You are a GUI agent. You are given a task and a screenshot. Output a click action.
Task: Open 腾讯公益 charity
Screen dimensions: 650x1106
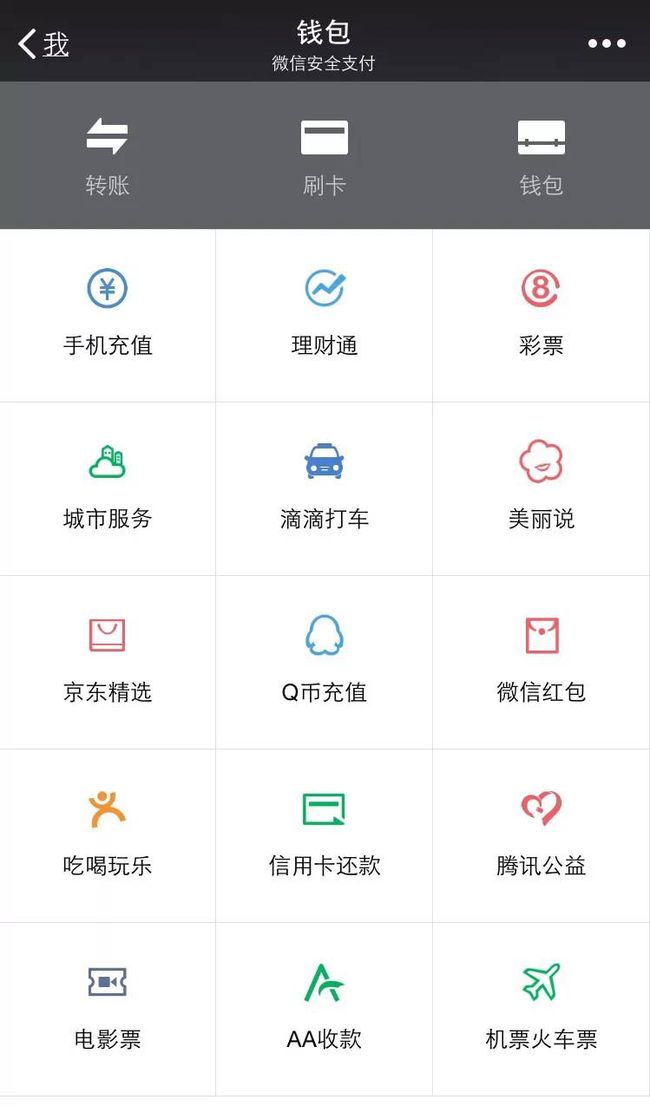[x=541, y=836]
